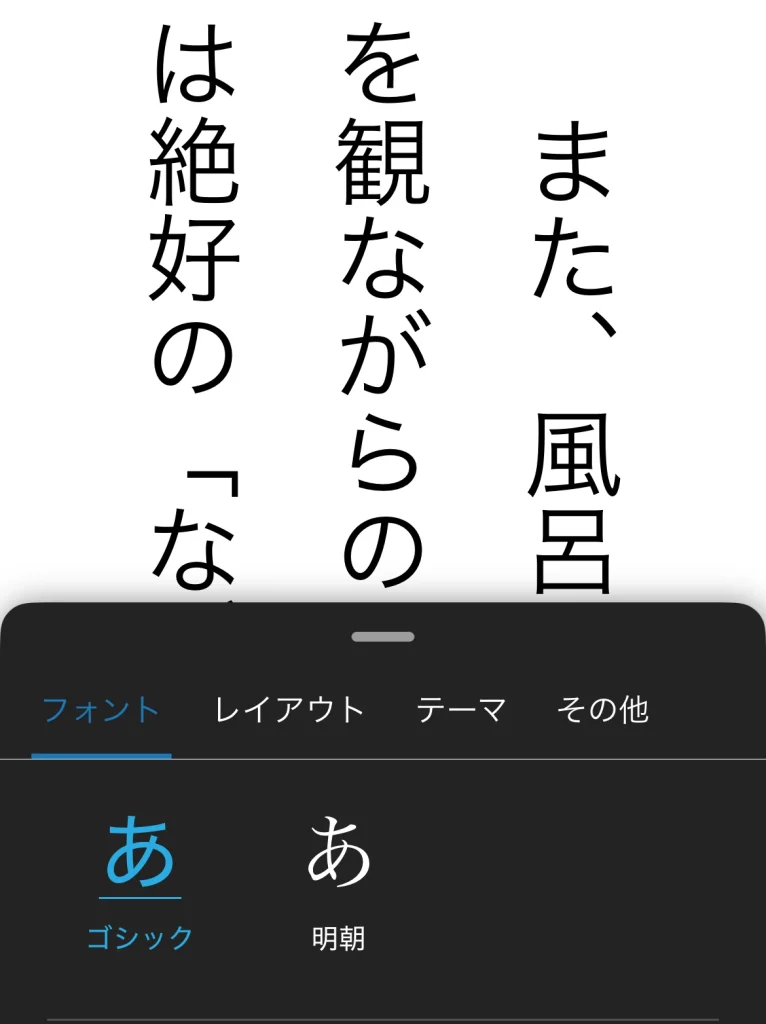Tap the book text to dismiss the panel
Screen dimensions: 766x1024
pyautogui.click(x=383, y=300)
